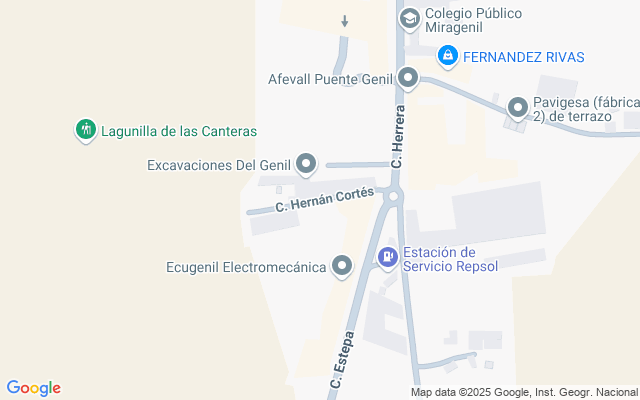
Task: Tap the Afevall Puente Genil marker
Action: pyautogui.click(x=408, y=78)
